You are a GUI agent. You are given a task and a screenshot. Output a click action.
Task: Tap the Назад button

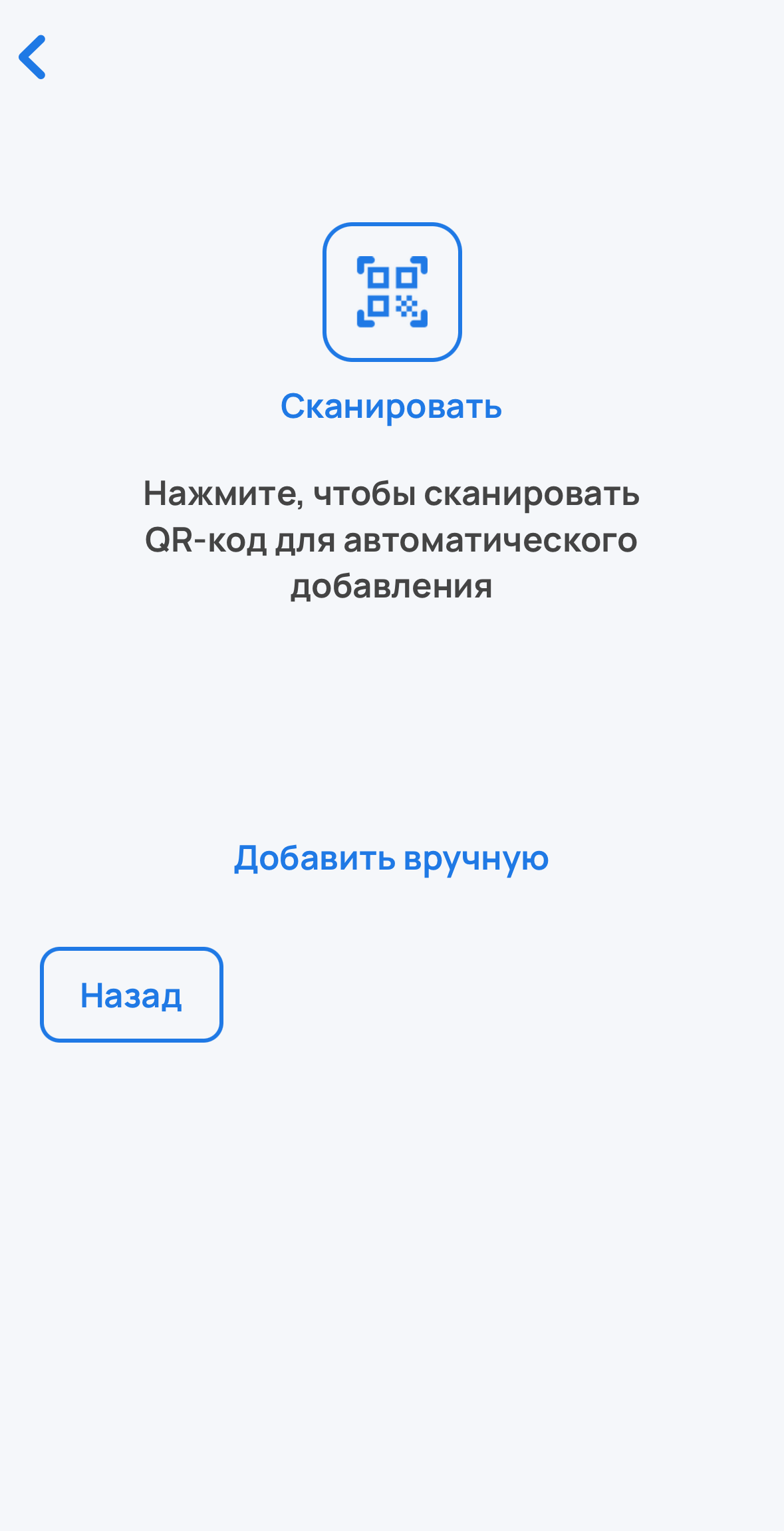[x=132, y=995]
